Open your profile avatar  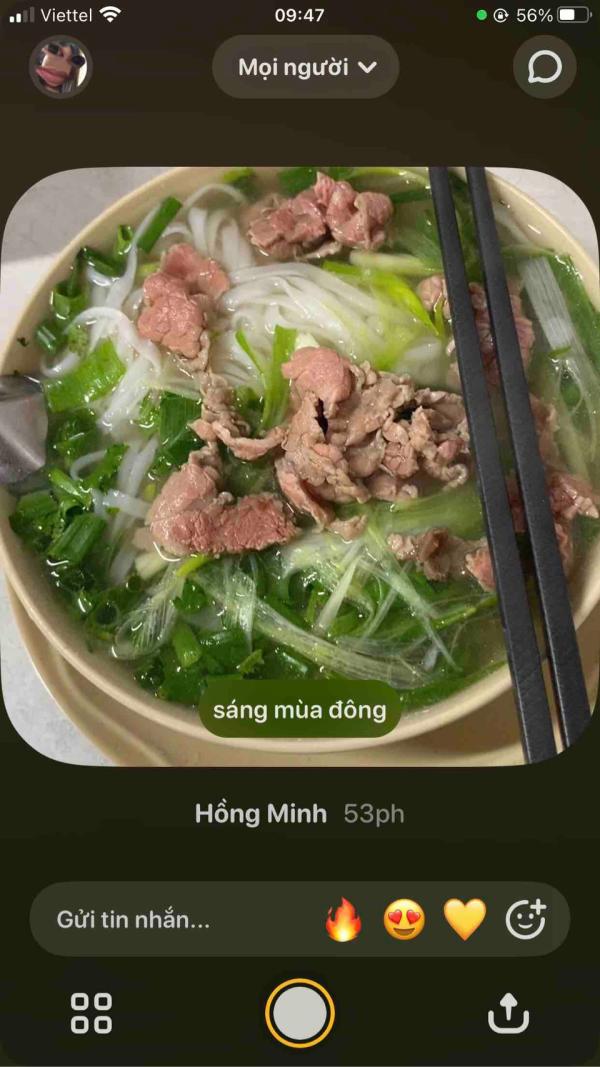(x=61, y=67)
